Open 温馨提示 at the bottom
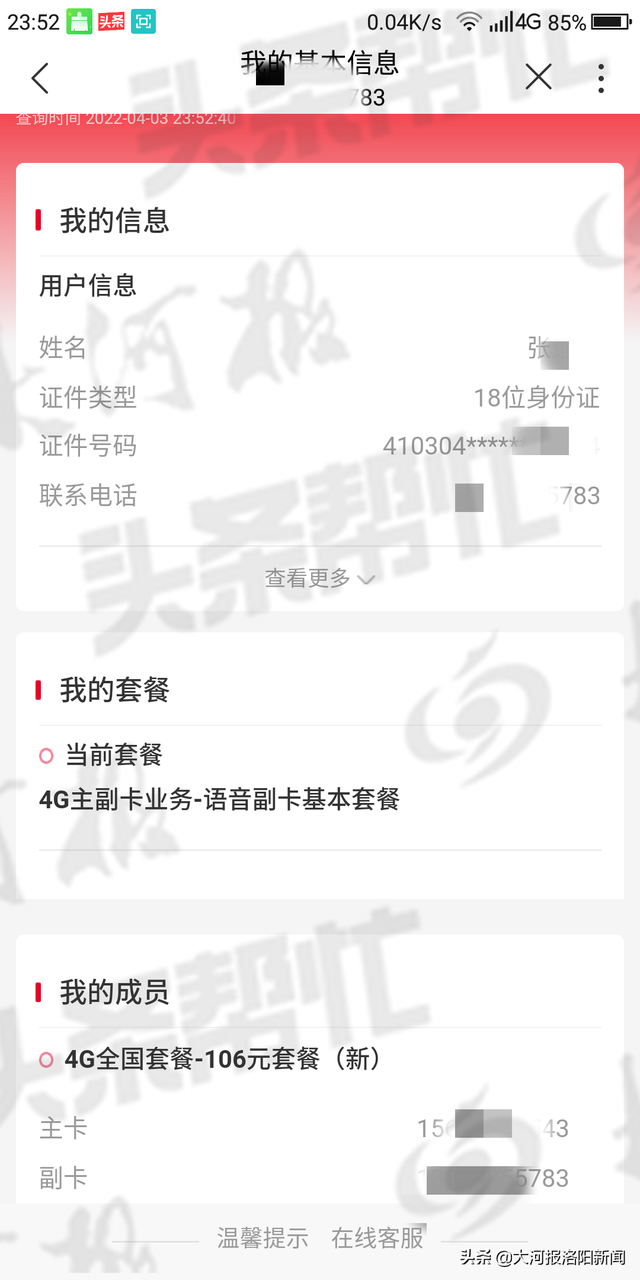The image size is (640, 1280). pos(263,1238)
